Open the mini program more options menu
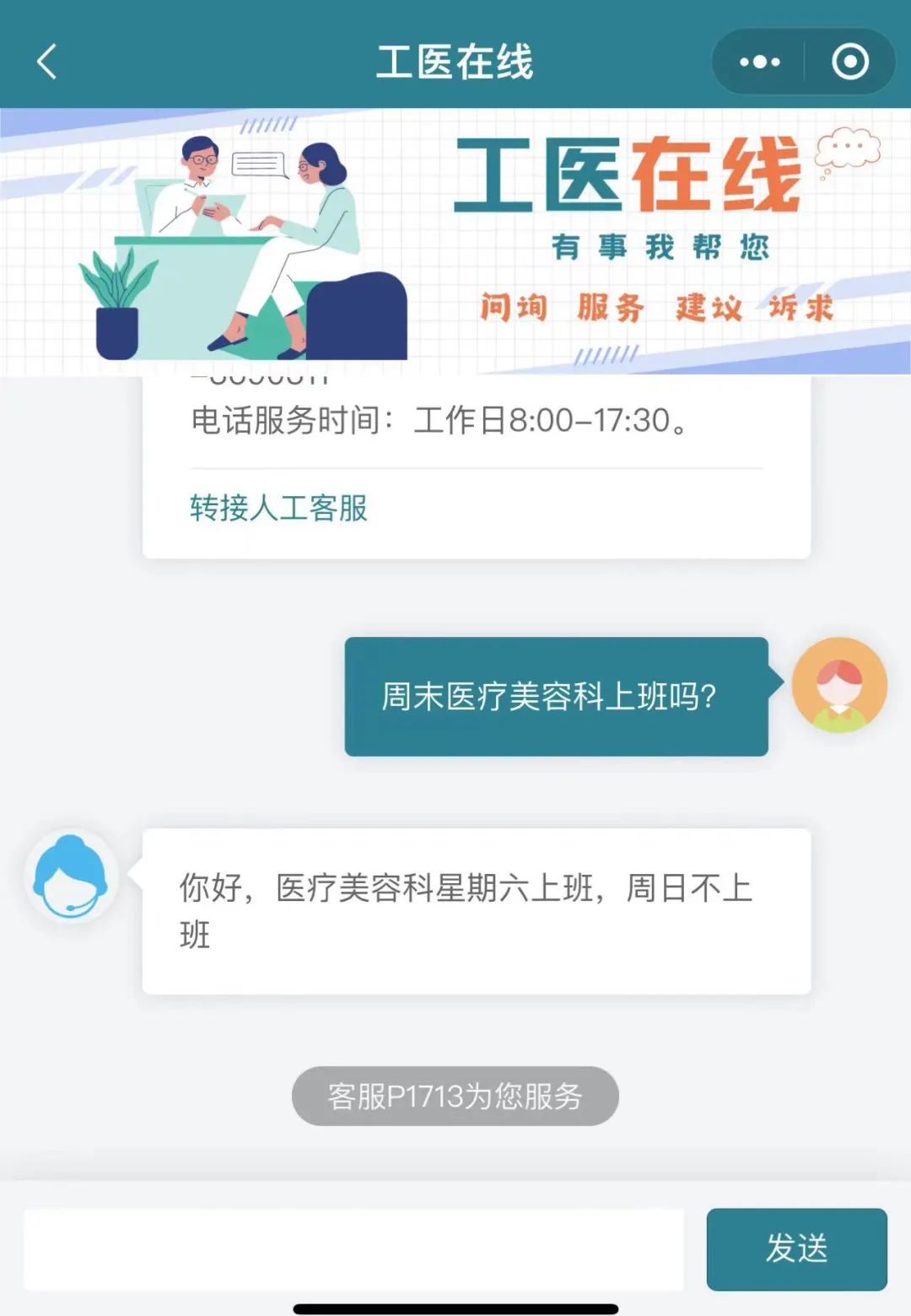Viewport: 911px width, 1316px height. point(759,62)
